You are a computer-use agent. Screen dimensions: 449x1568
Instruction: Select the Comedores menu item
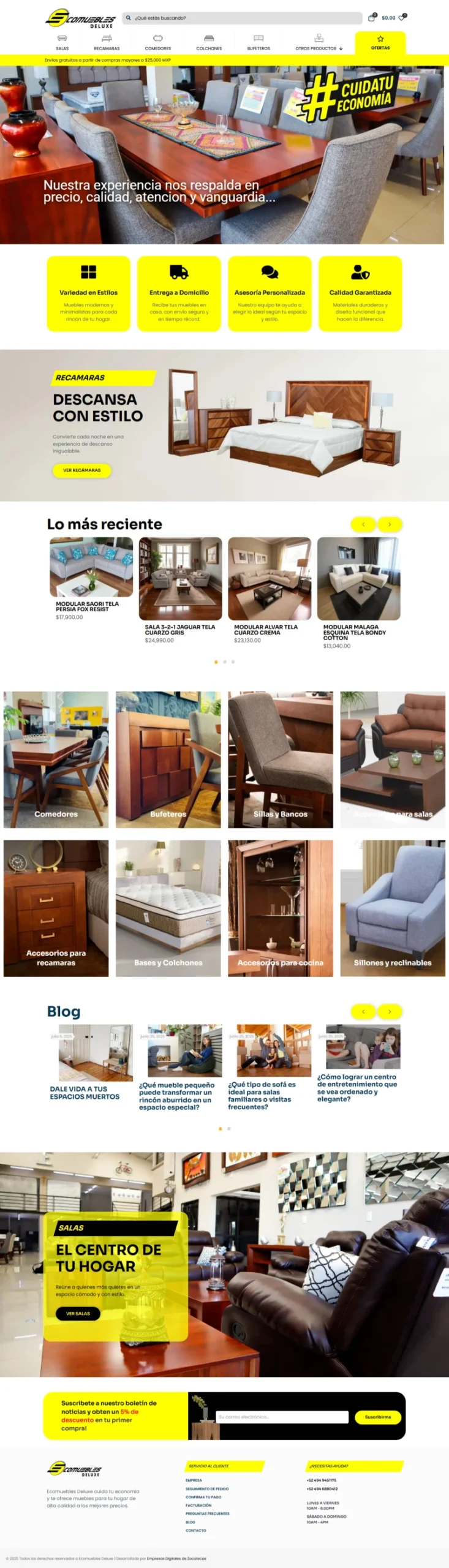click(x=157, y=42)
